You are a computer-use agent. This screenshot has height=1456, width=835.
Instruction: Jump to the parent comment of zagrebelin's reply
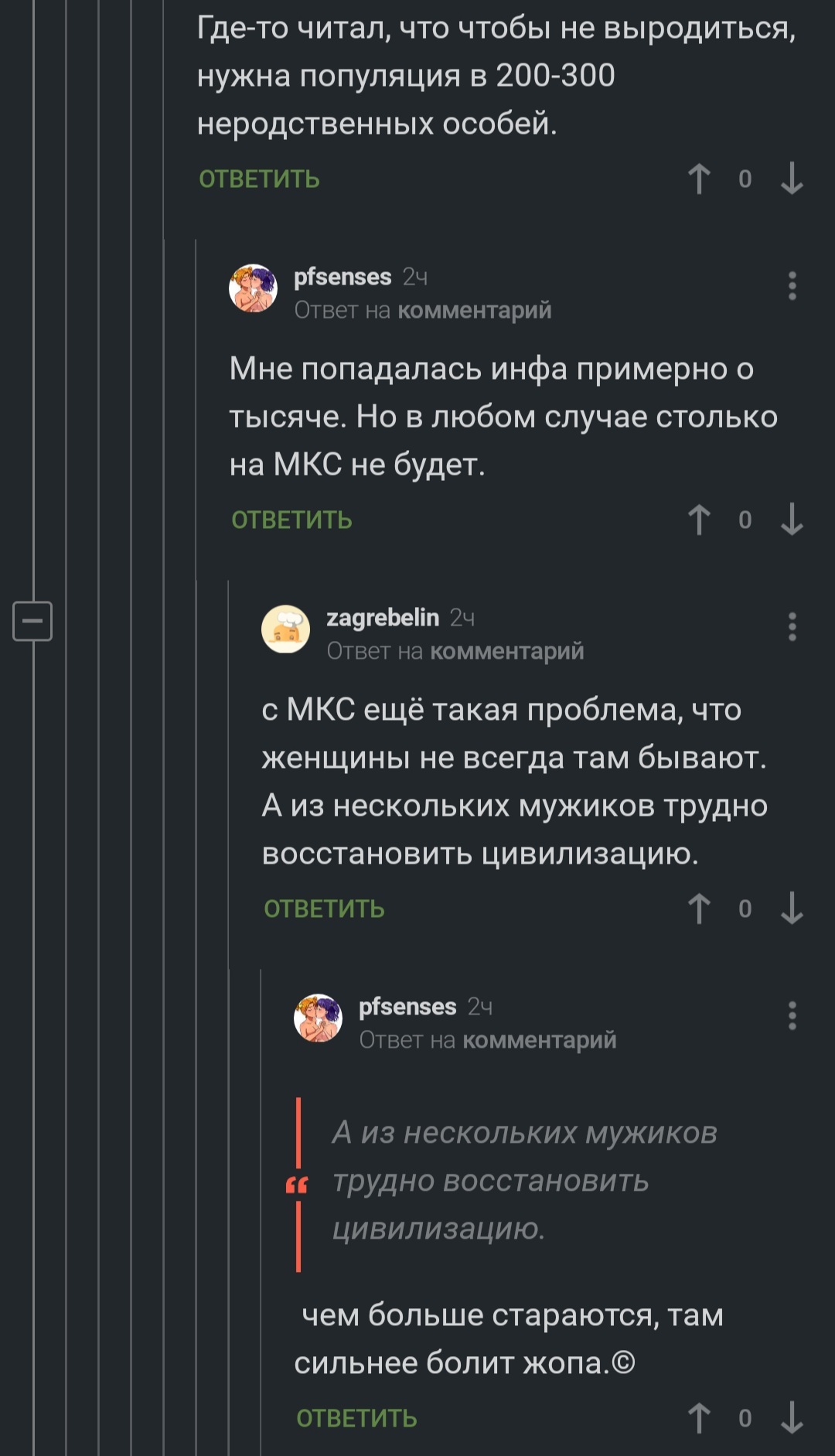506,652
